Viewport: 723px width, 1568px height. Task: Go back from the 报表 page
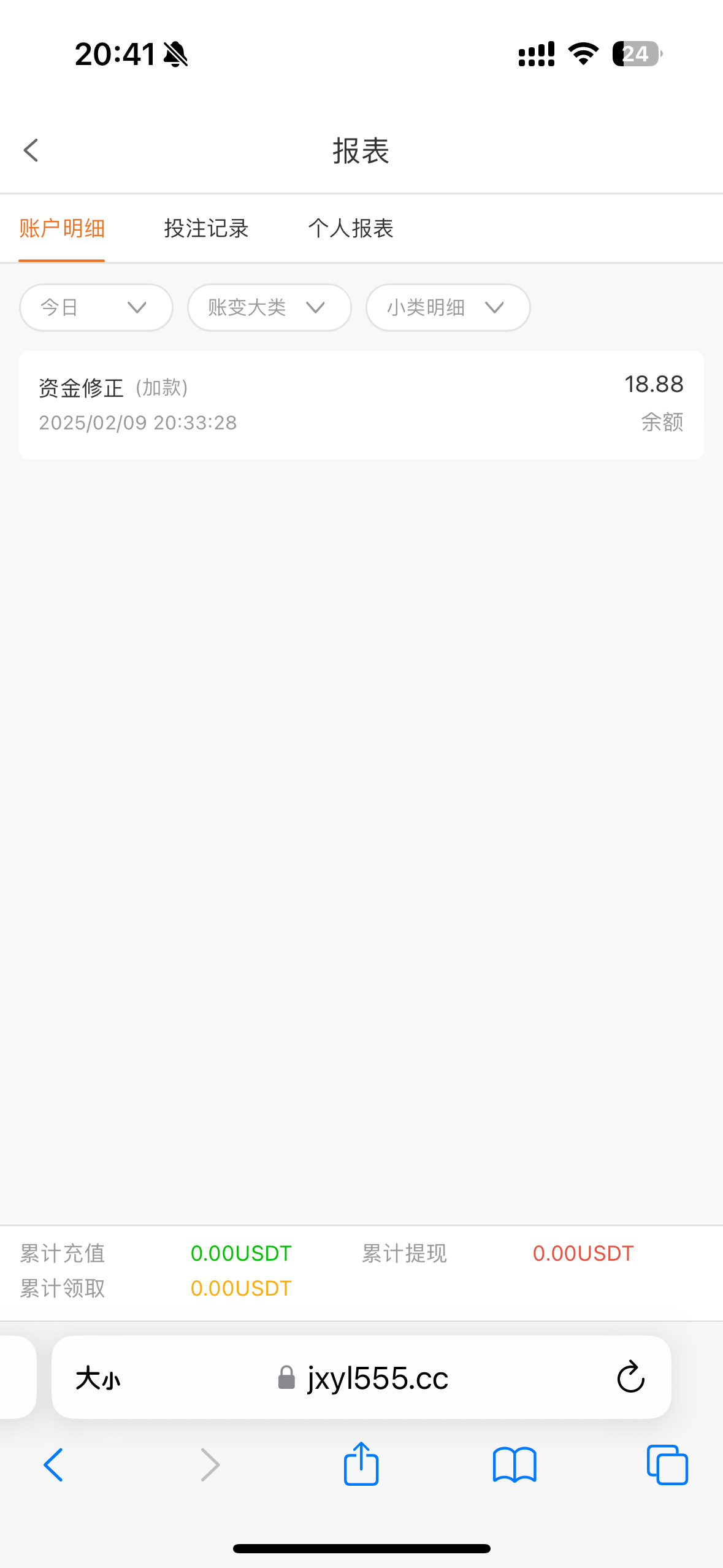(31, 150)
